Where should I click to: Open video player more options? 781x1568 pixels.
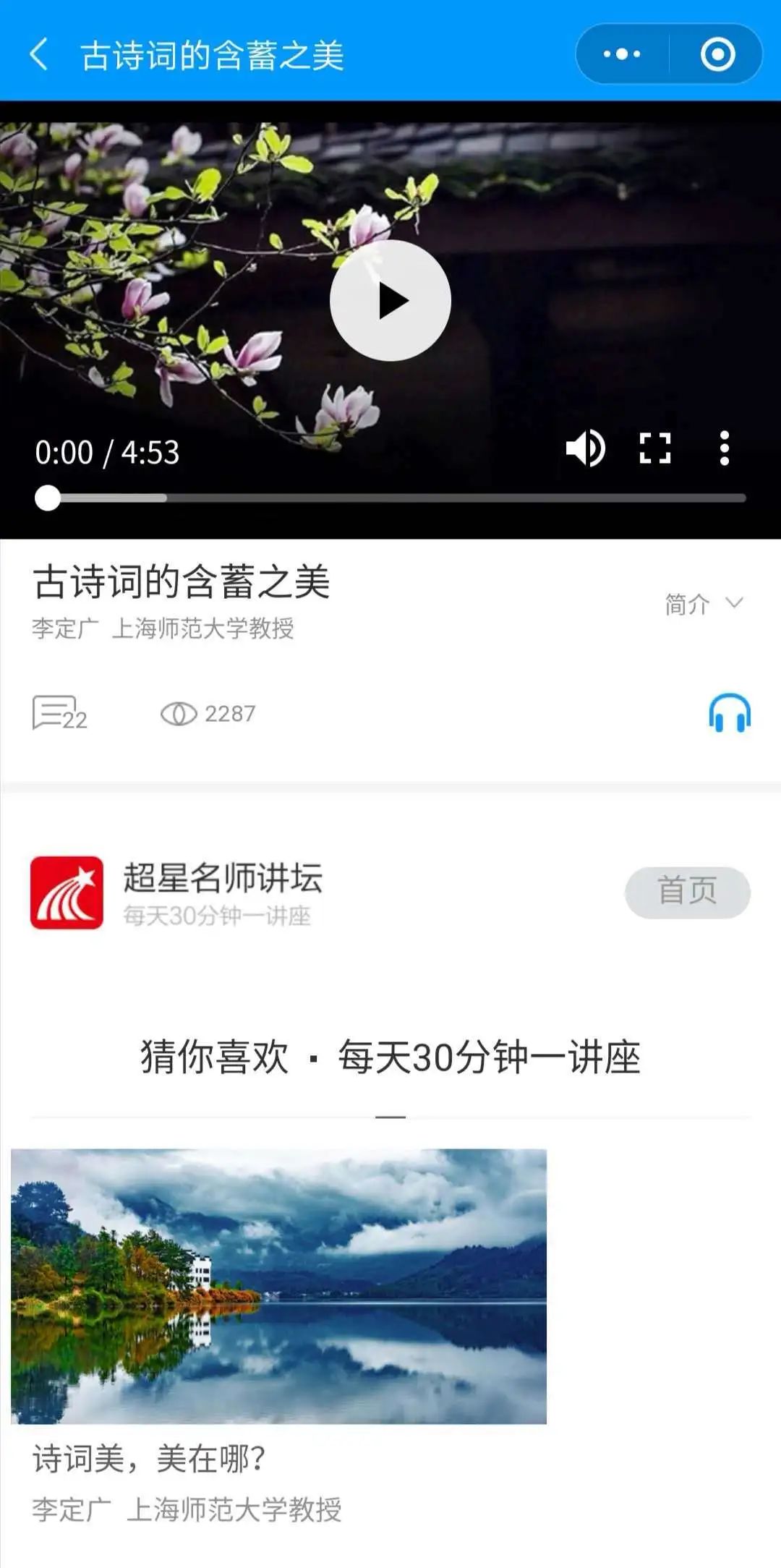click(724, 448)
